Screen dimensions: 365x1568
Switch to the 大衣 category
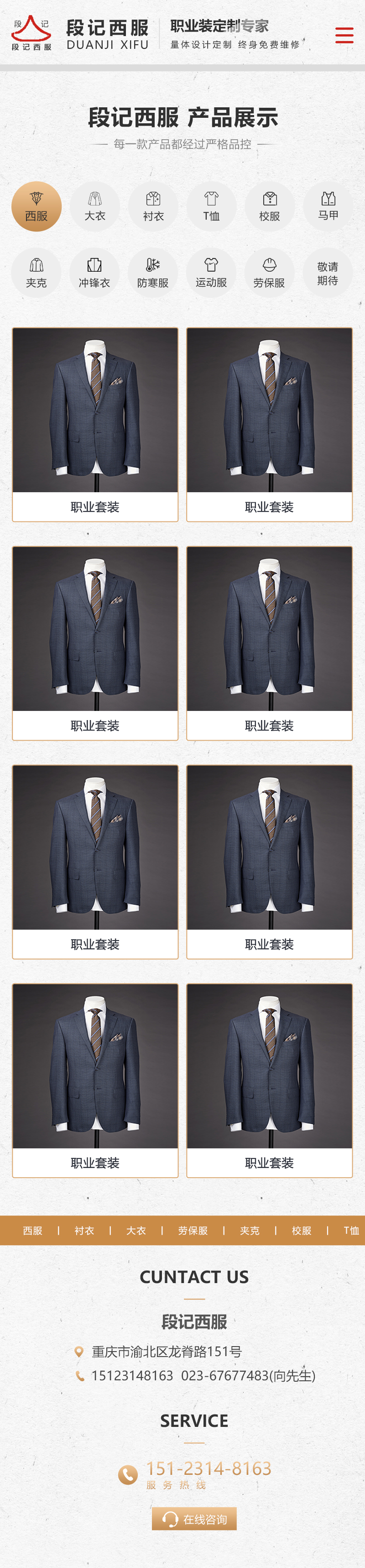point(95,207)
